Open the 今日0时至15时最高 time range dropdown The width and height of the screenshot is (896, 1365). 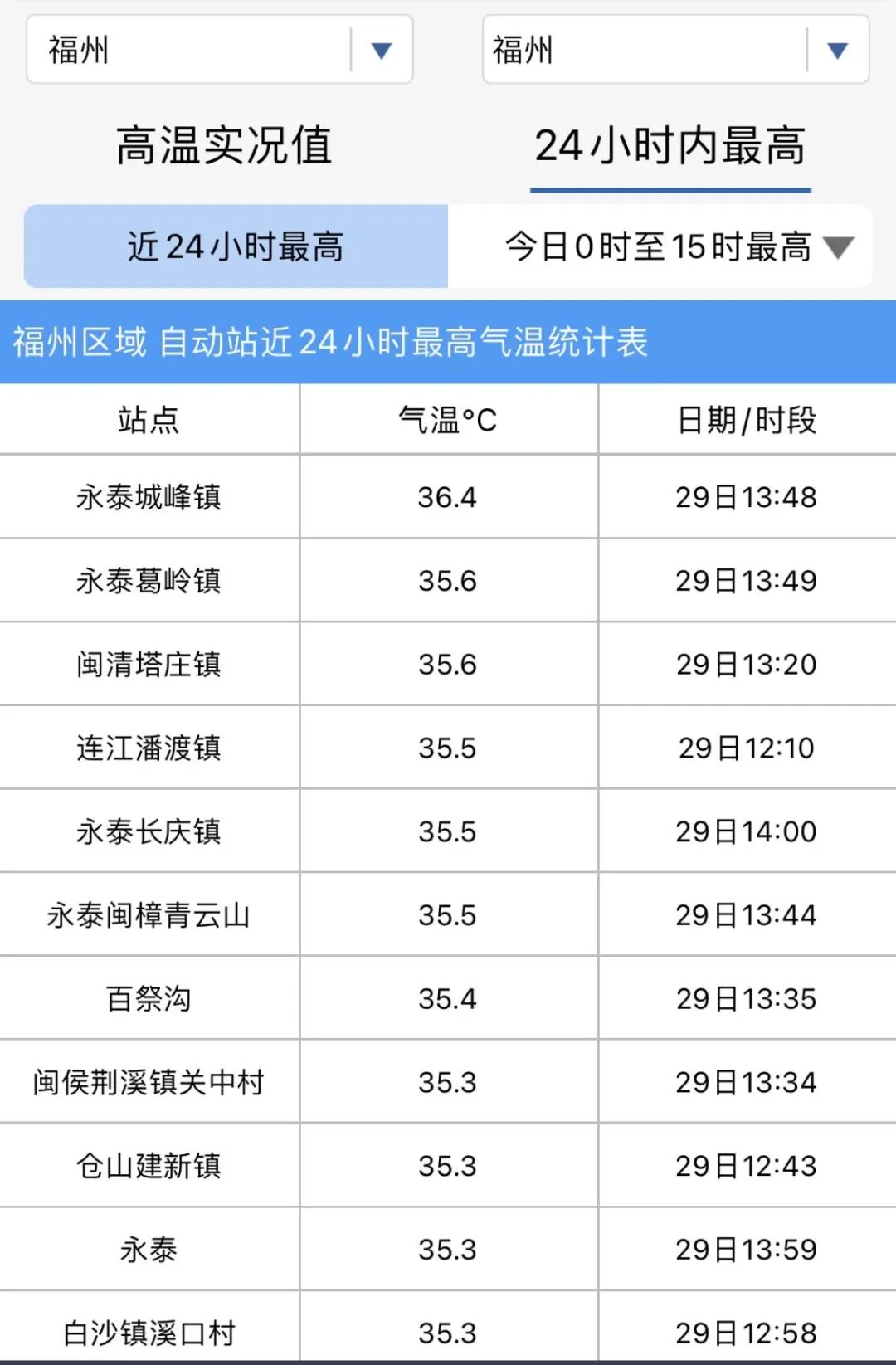(x=660, y=246)
